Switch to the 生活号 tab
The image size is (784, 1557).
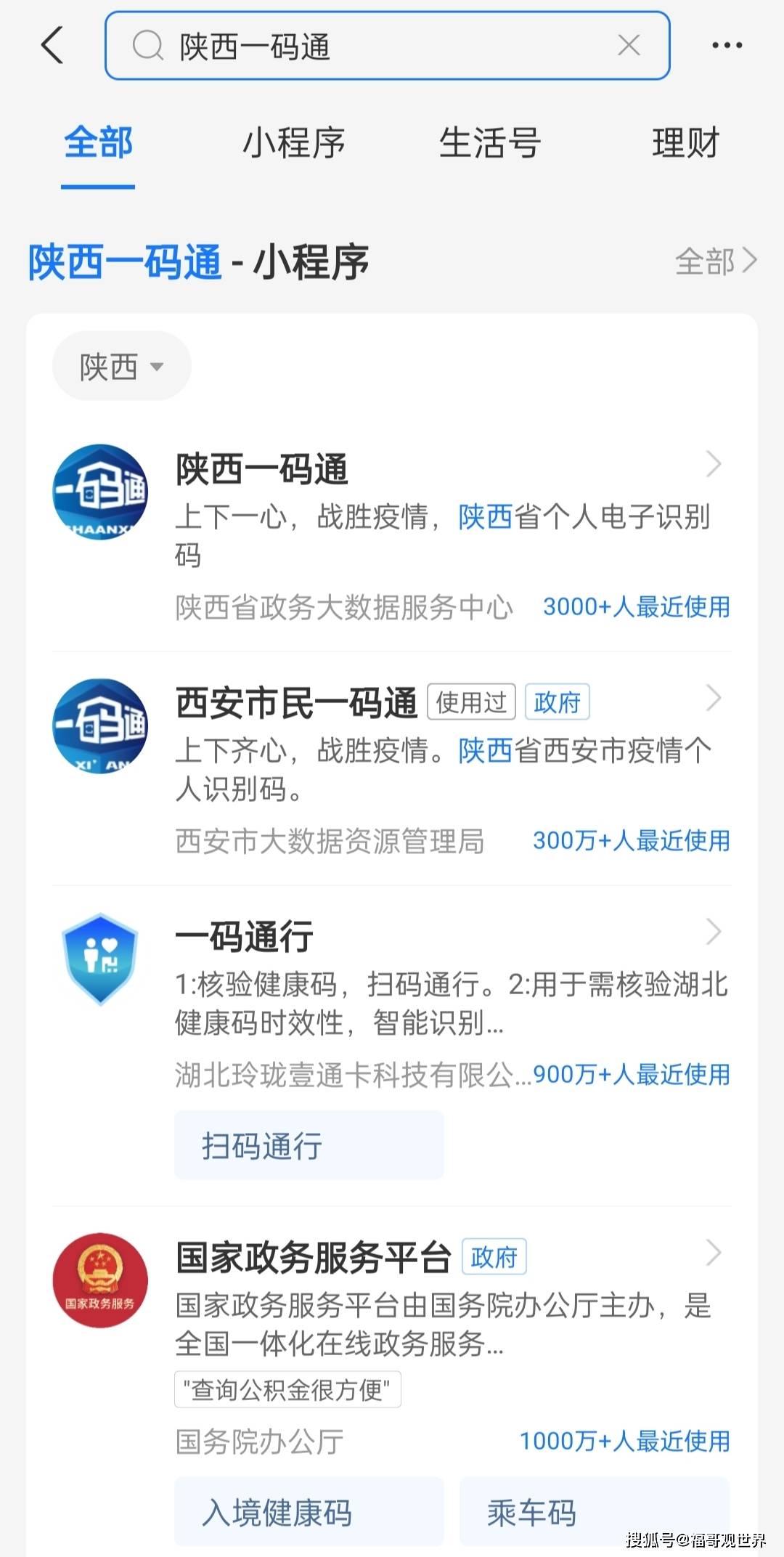pyautogui.click(x=491, y=143)
